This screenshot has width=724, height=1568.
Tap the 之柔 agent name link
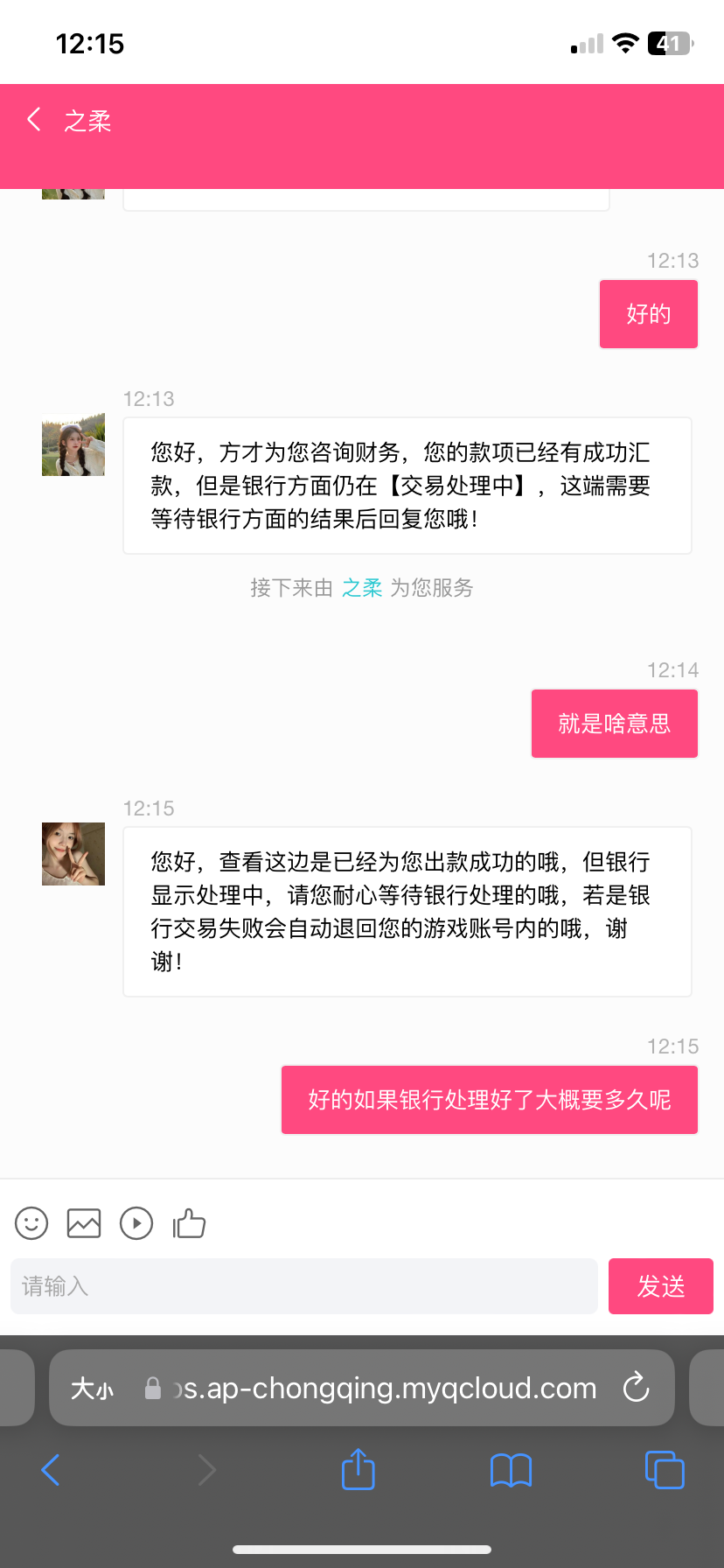click(362, 588)
